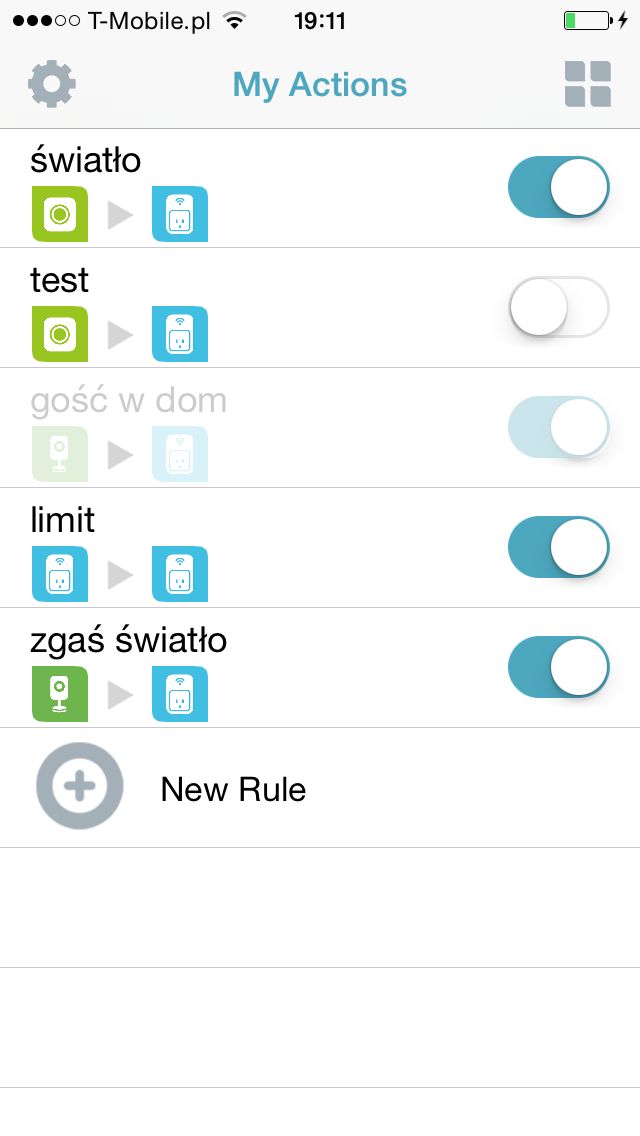
Task: Open the settings gear icon
Action: (51, 84)
